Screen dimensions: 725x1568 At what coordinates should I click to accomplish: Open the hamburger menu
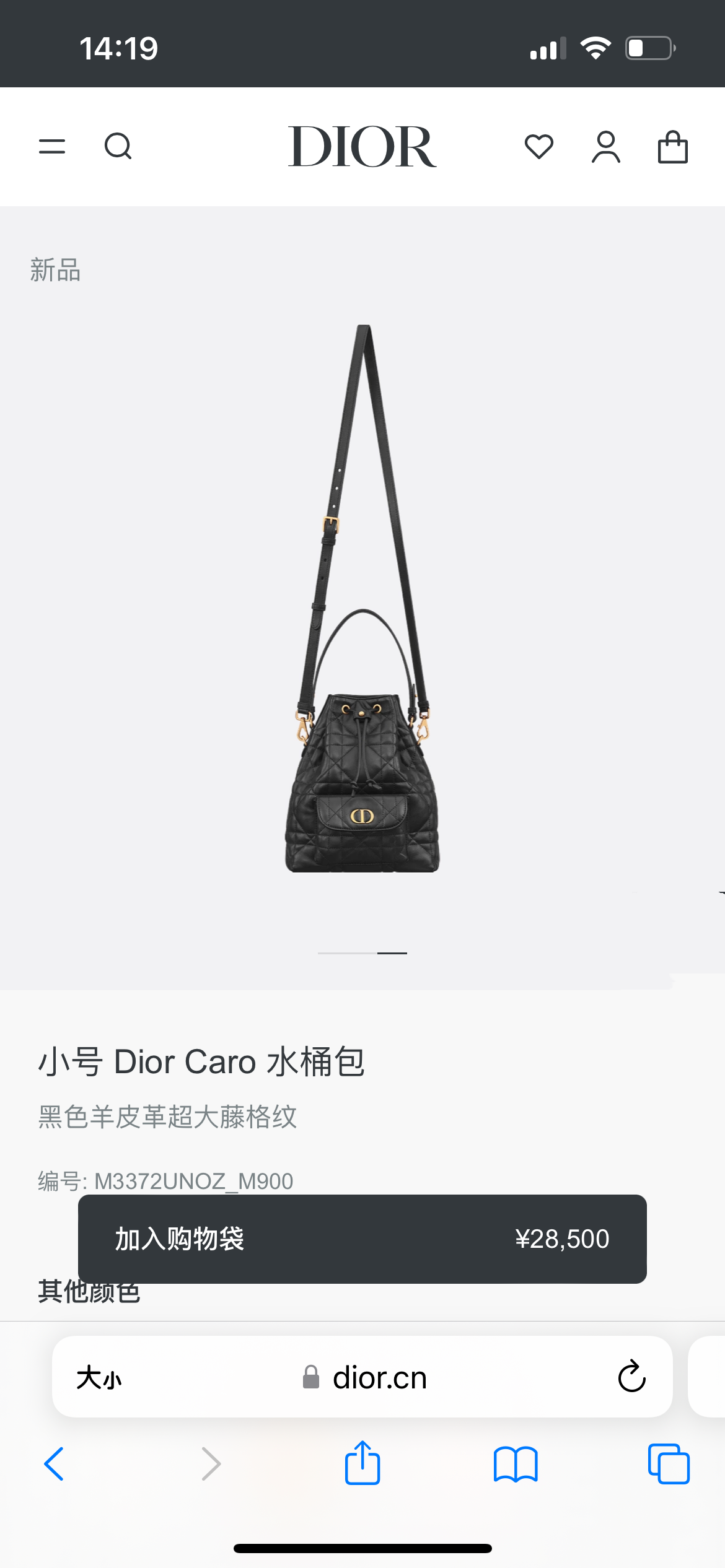(x=52, y=147)
